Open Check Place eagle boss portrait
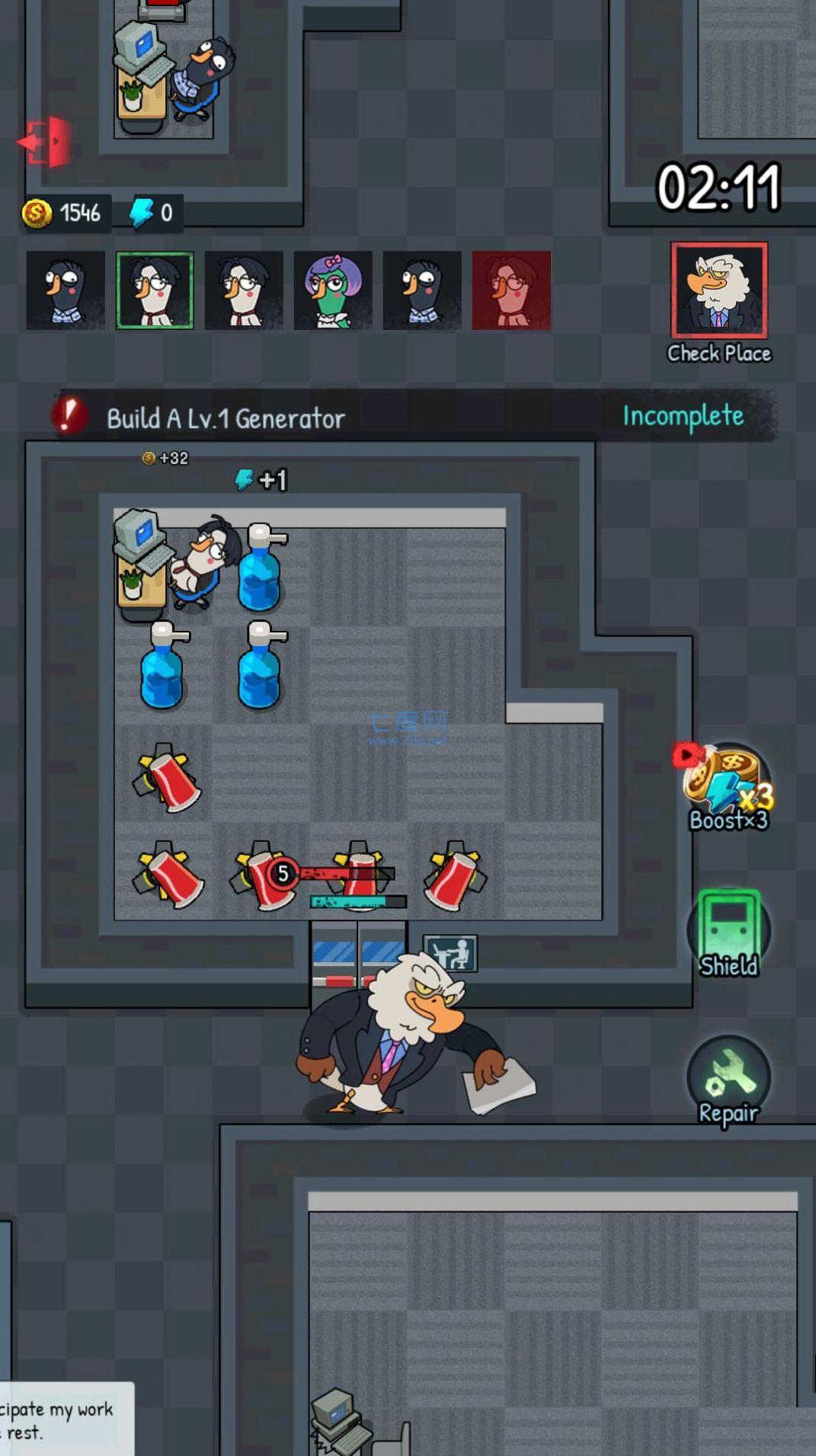This screenshot has width=816, height=1456. (718, 291)
